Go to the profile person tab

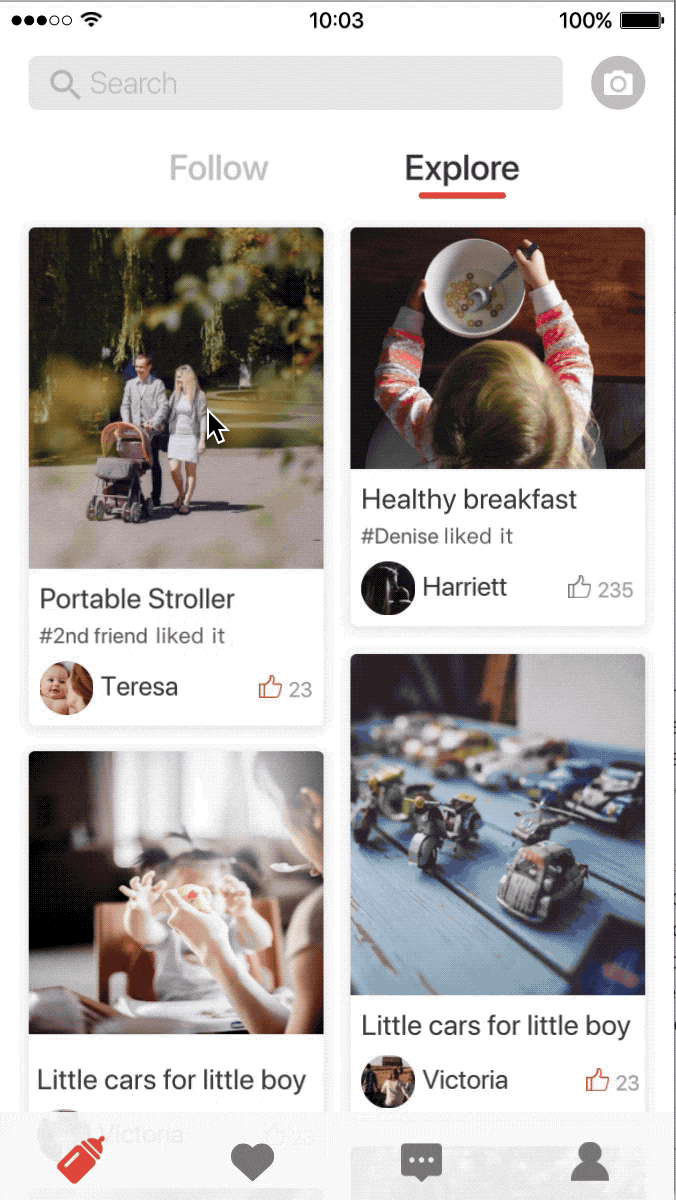(590, 1162)
